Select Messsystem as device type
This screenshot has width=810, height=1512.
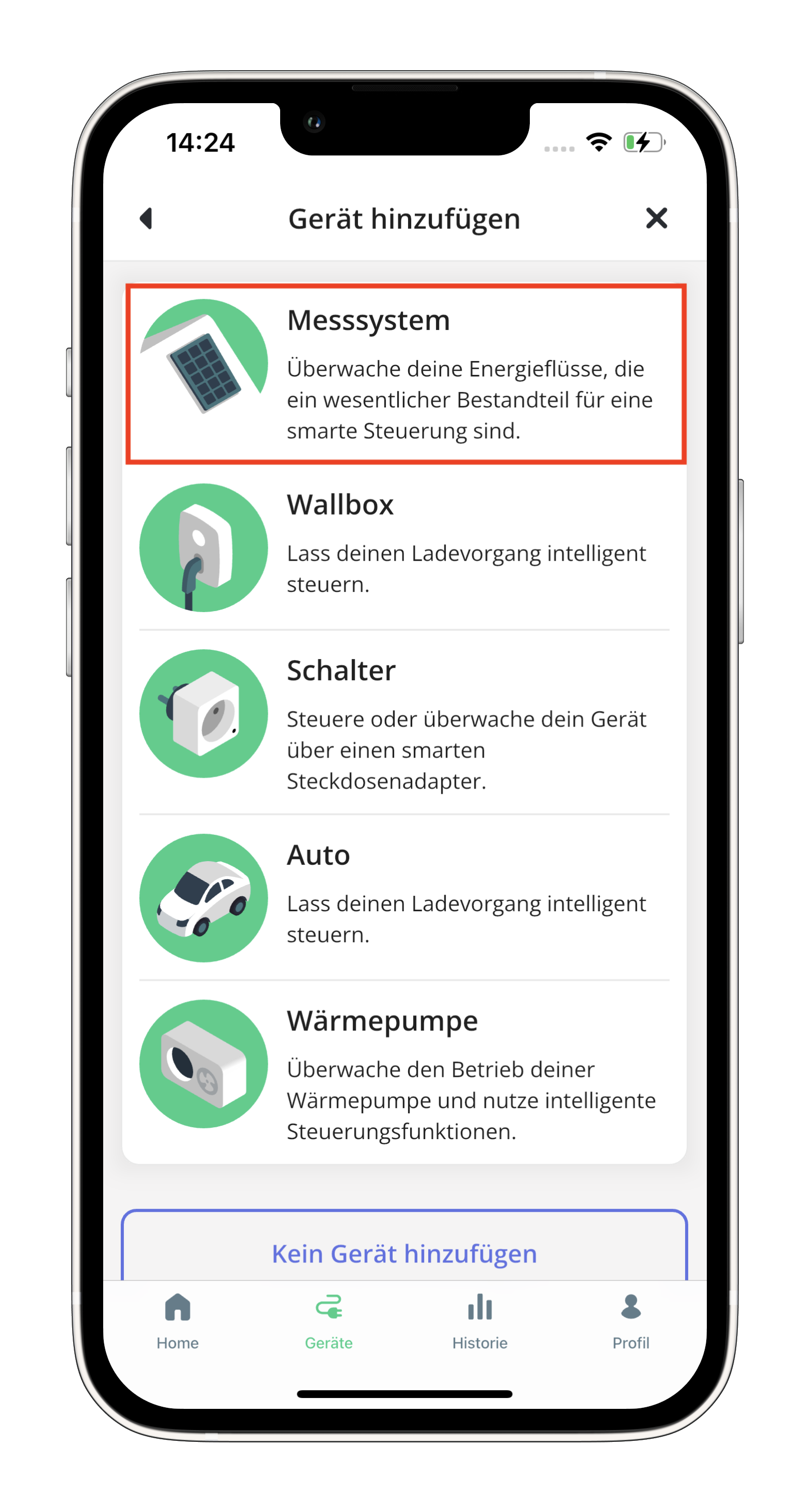point(406,374)
